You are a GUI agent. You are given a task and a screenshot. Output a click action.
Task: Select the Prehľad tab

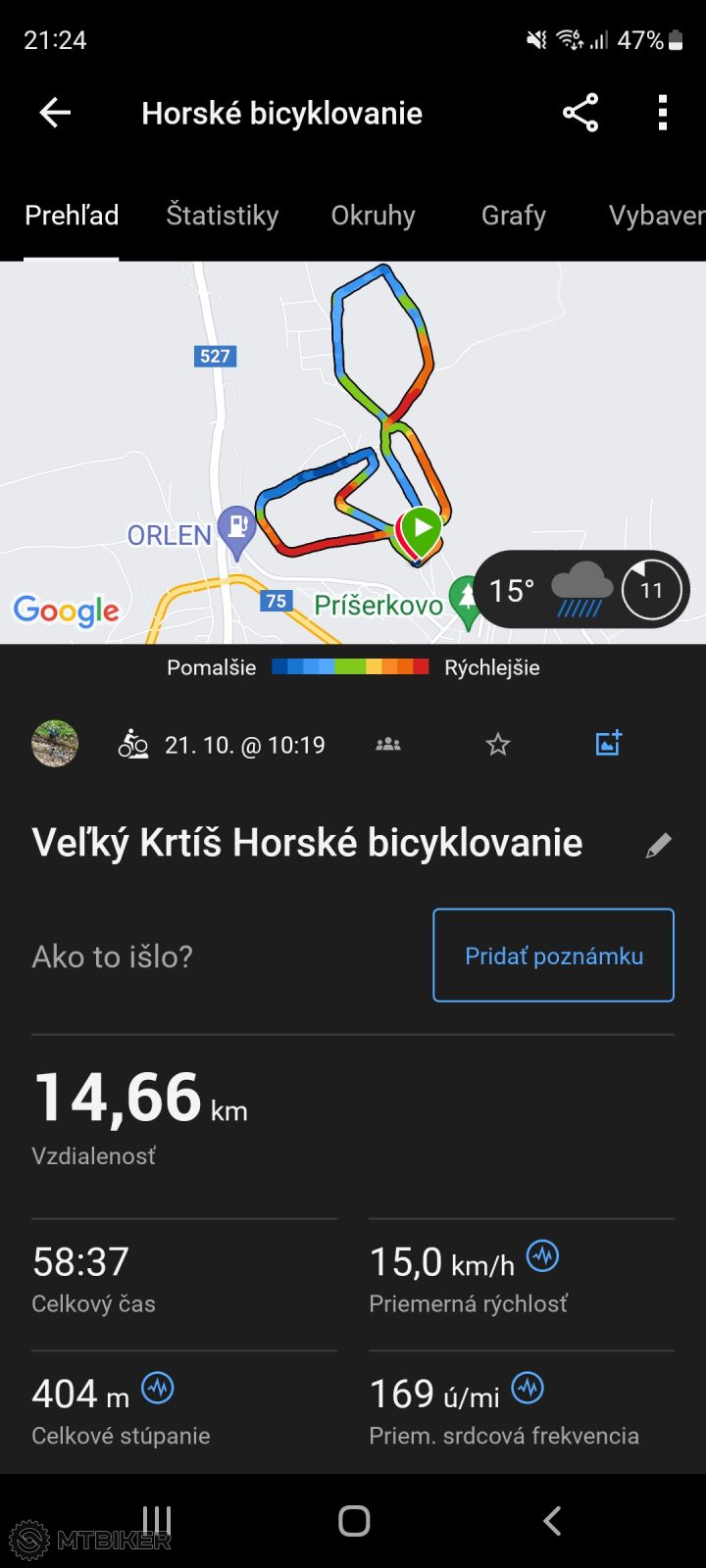[72, 216]
